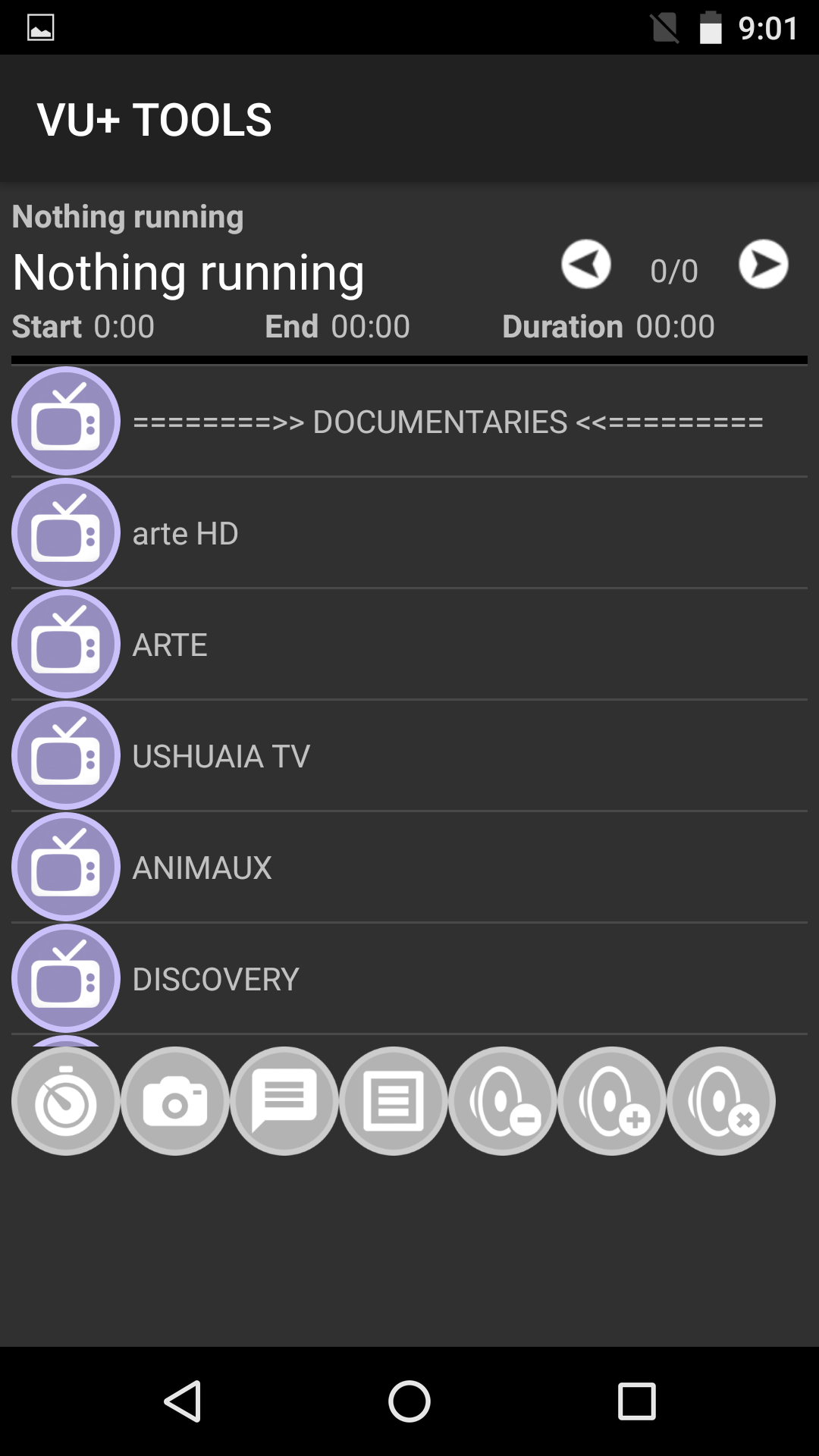Tap the 0/0 event counter
The height and width of the screenshot is (1456, 819).
[x=674, y=269]
